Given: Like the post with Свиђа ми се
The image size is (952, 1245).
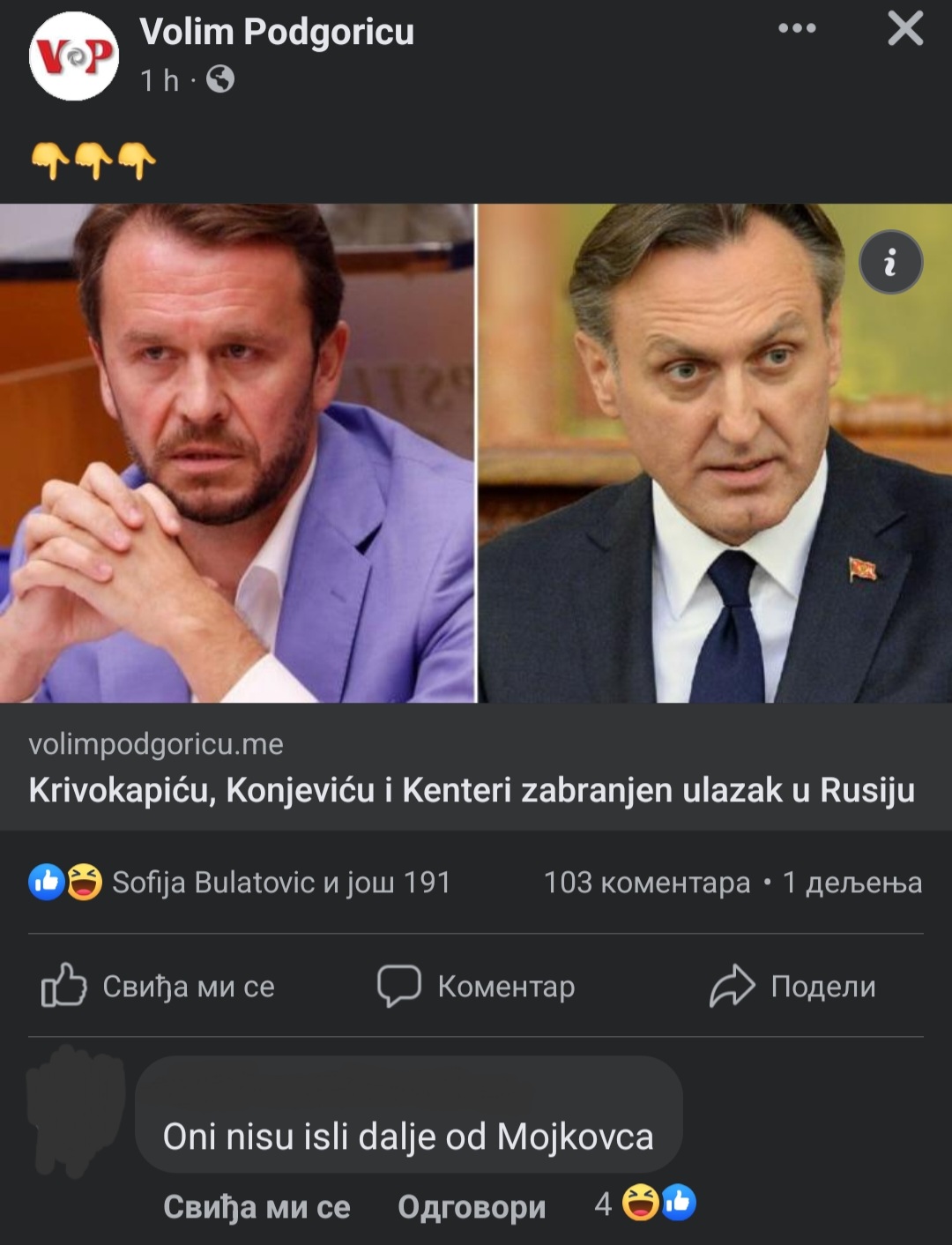Looking at the screenshot, I should [159, 986].
